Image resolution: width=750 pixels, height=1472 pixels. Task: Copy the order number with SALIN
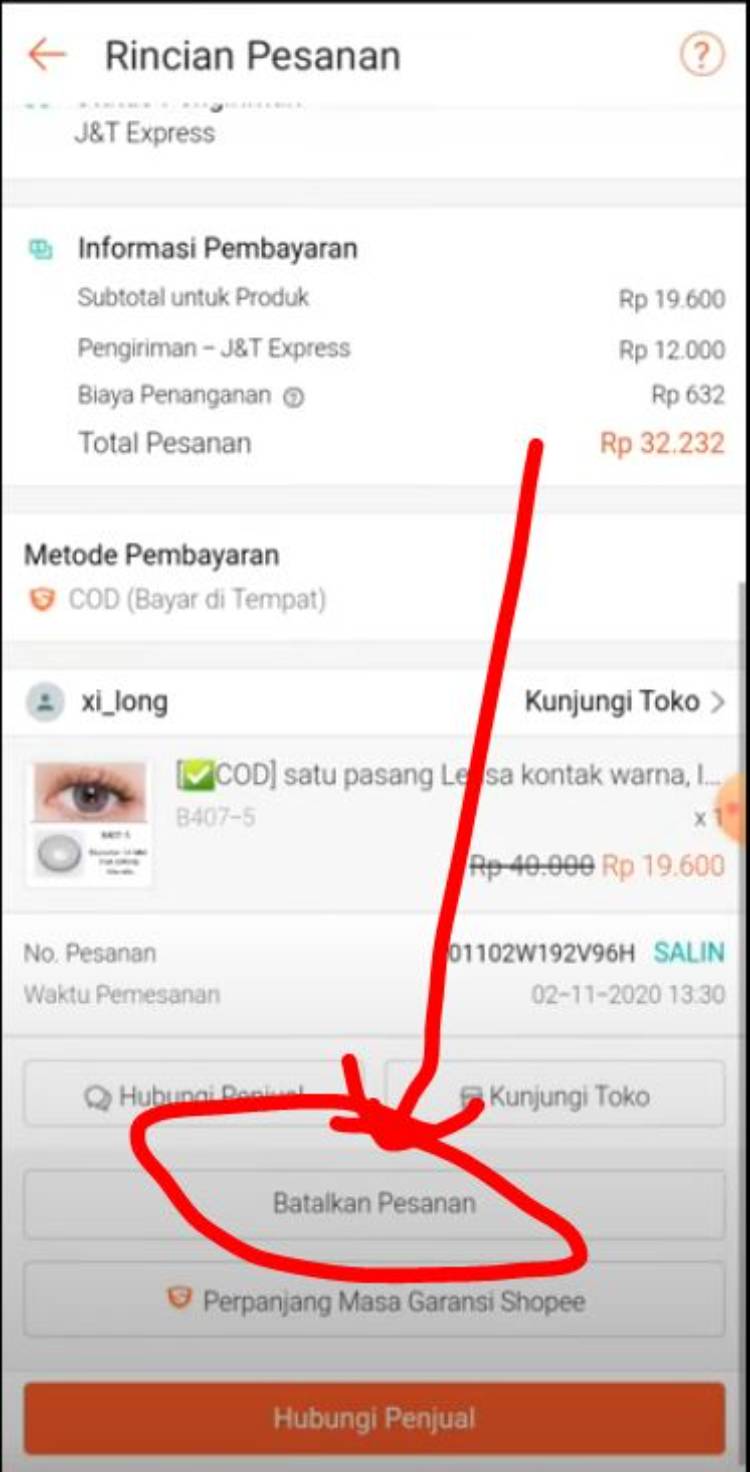689,953
